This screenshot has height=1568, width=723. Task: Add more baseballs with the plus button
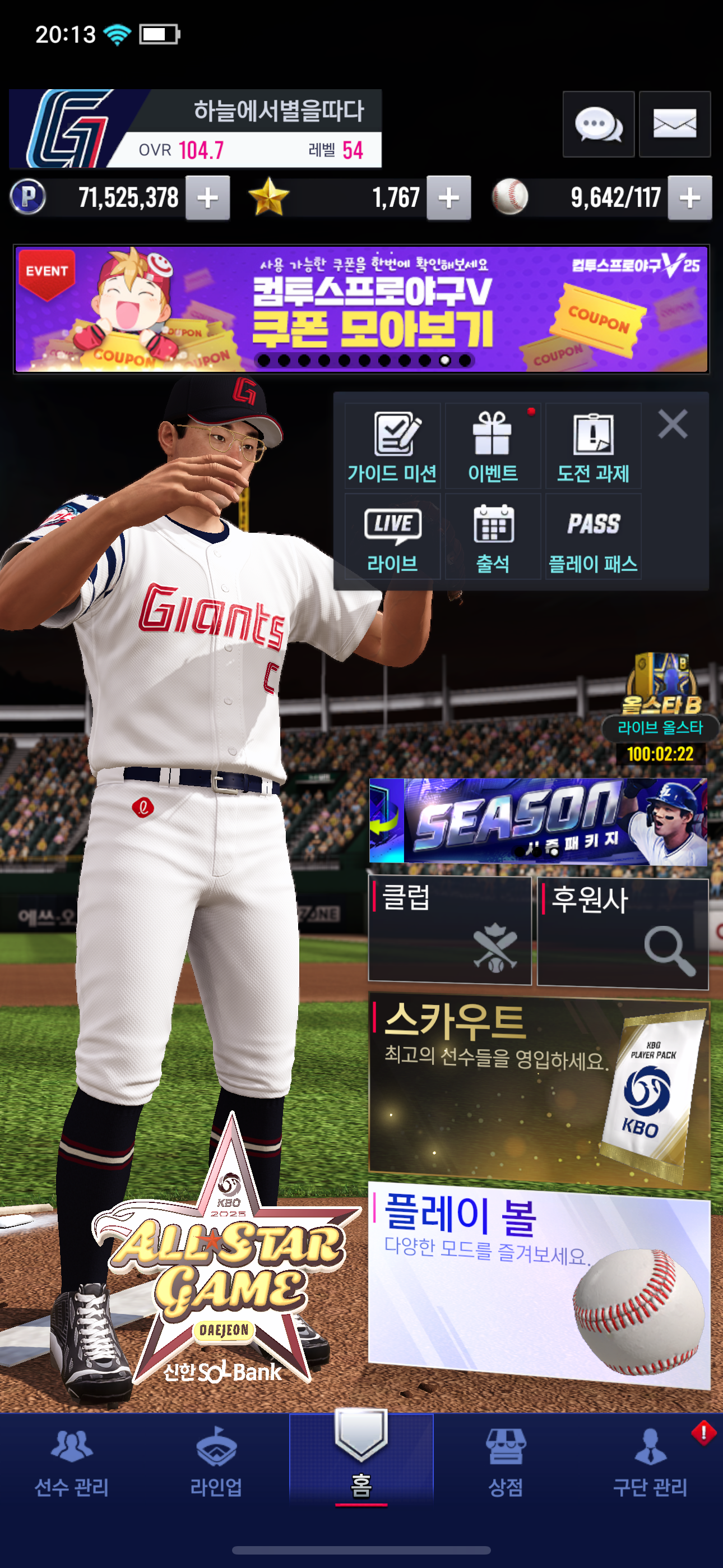[689, 198]
